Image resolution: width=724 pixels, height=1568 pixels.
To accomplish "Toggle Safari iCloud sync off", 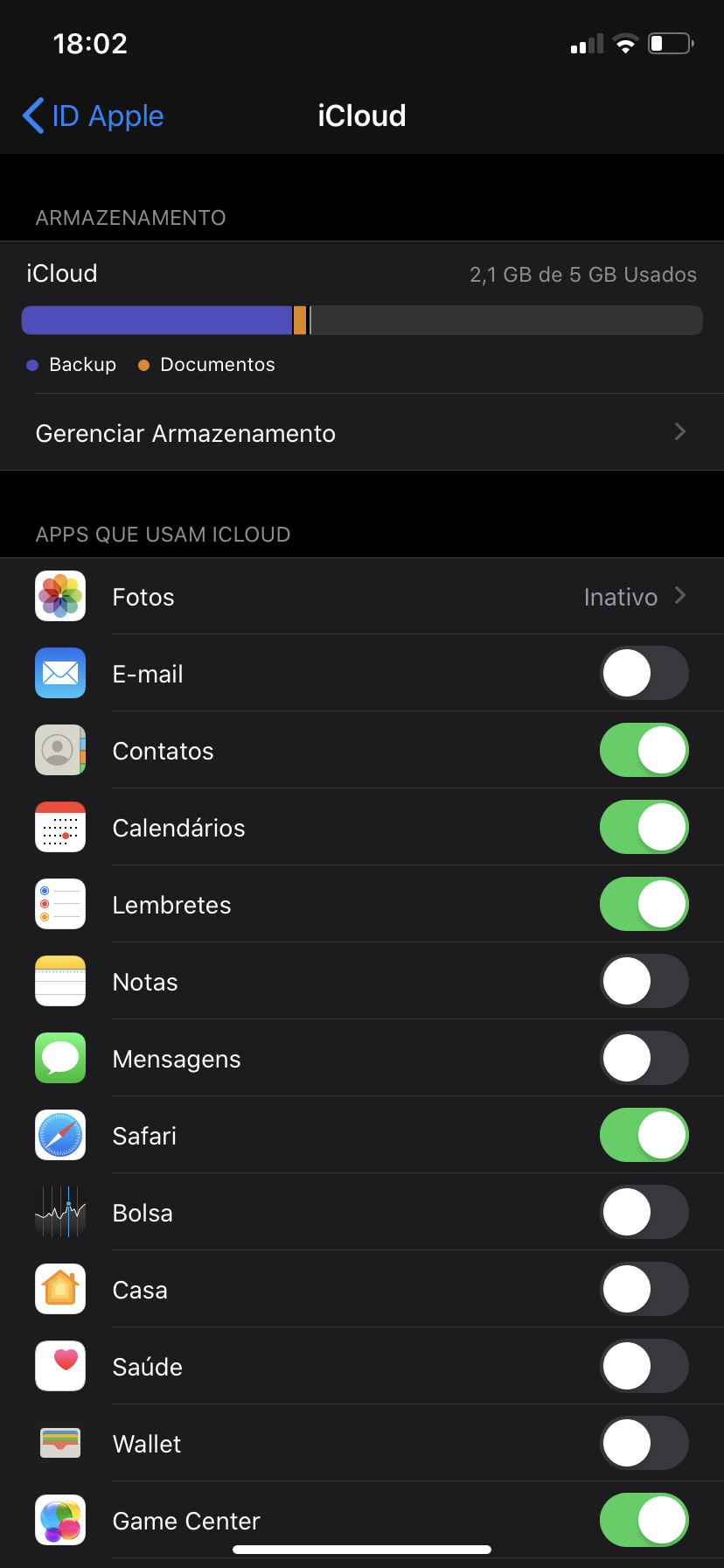I will tap(644, 1135).
